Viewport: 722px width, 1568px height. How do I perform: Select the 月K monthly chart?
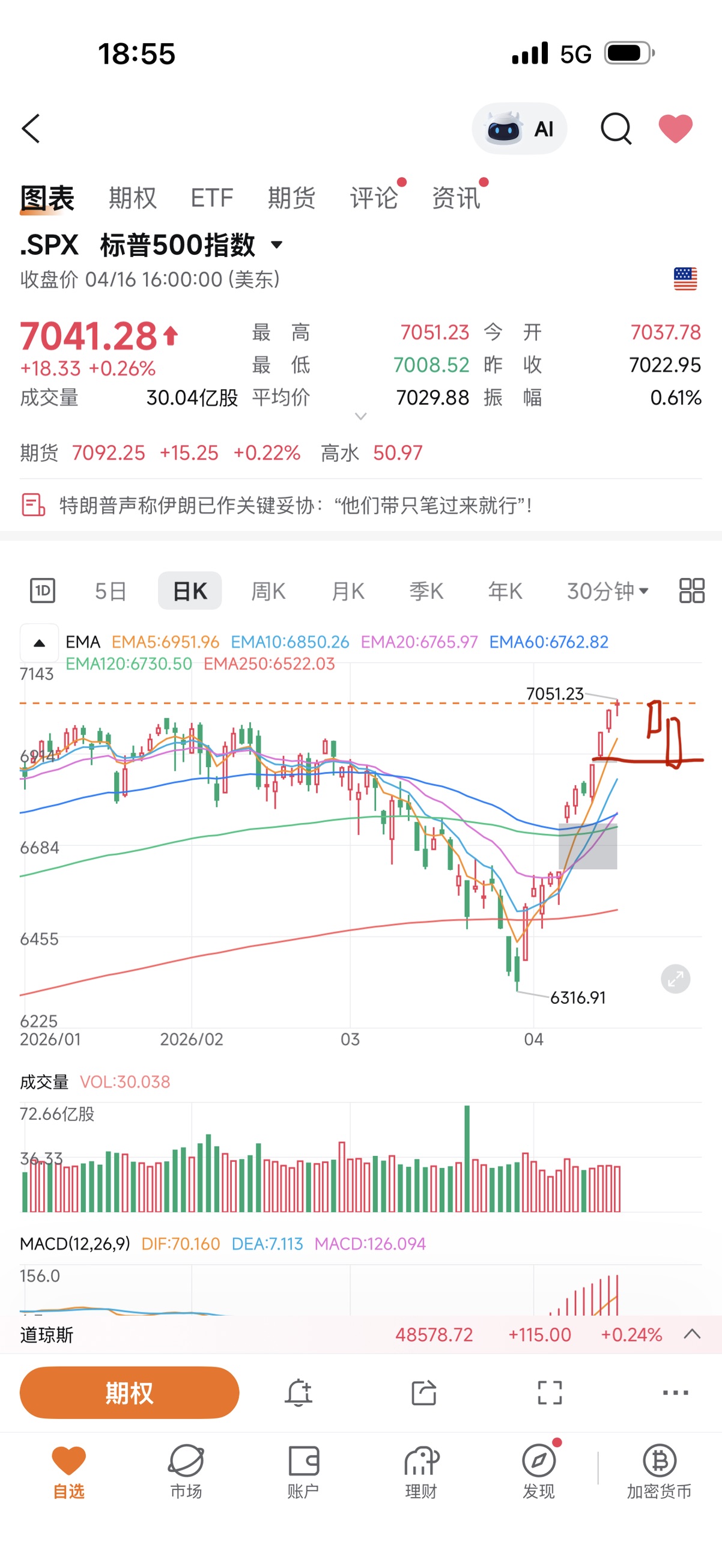[x=348, y=591]
